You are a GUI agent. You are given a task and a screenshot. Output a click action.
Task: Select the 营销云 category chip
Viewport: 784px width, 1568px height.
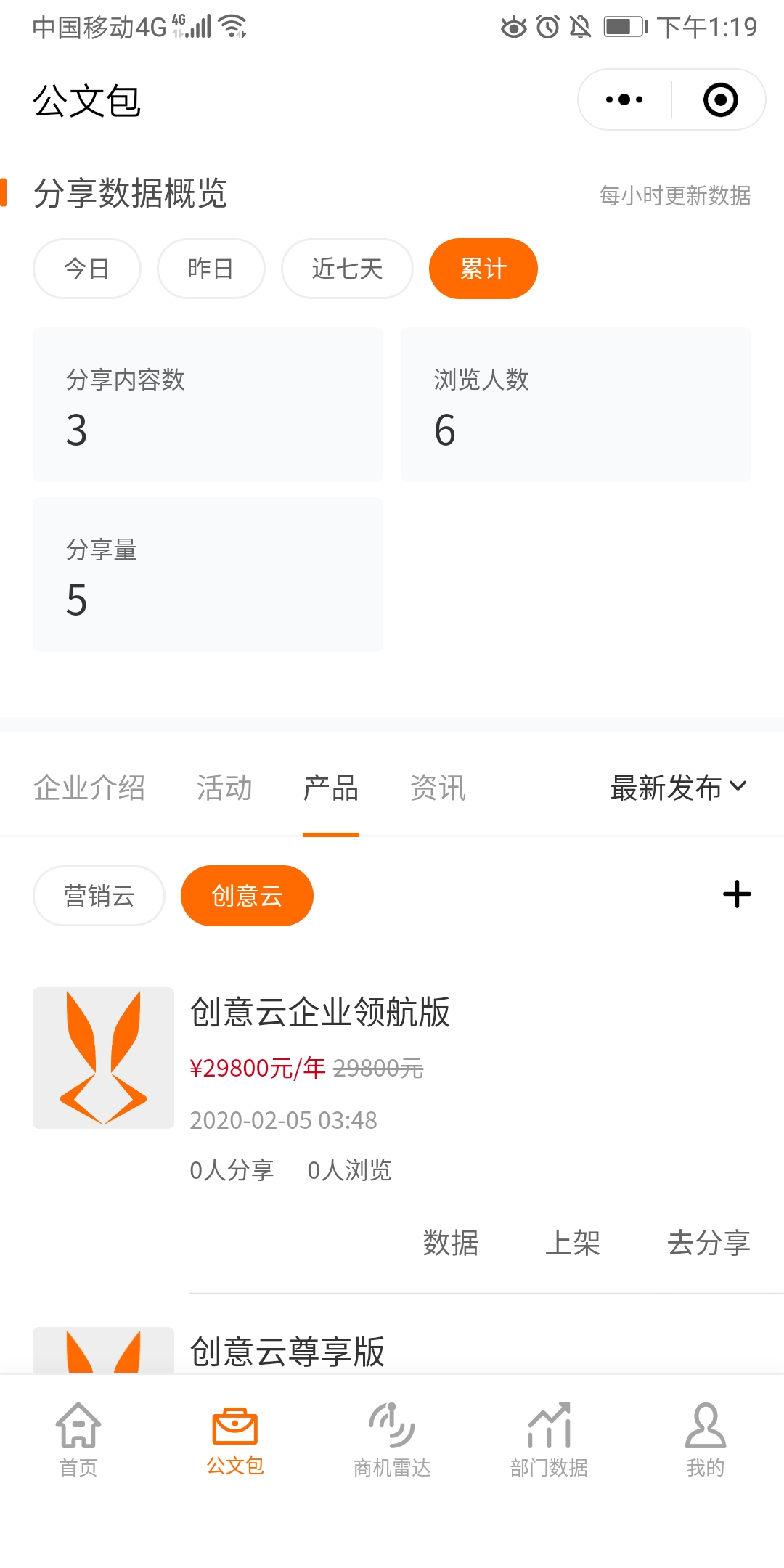tap(99, 896)
